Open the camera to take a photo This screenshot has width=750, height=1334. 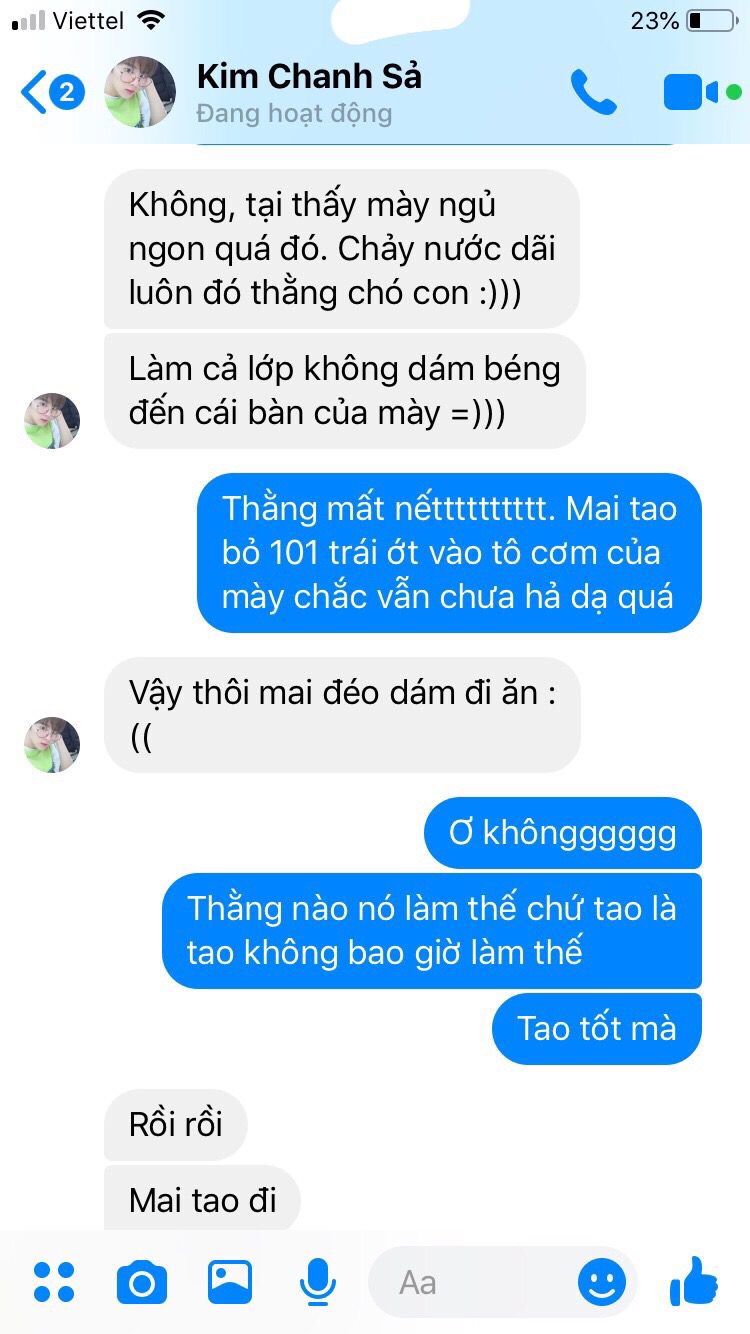click(142, 1282)
